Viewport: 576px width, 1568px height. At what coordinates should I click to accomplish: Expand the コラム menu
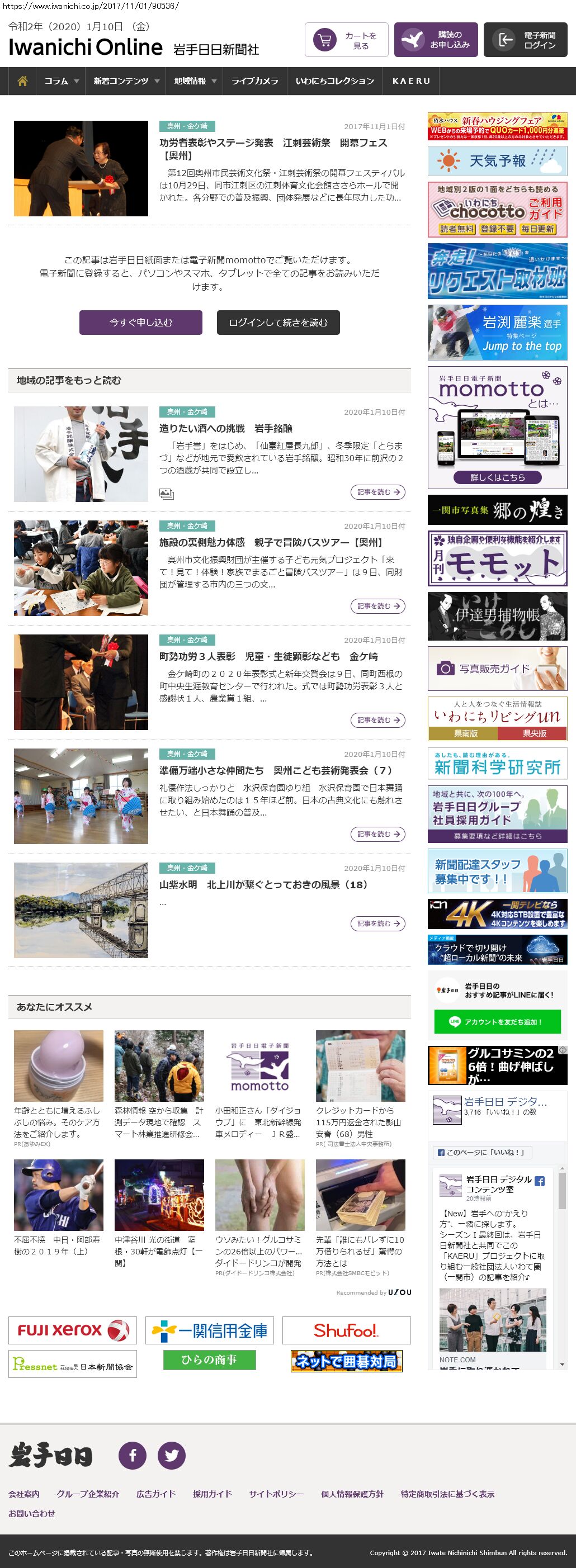point(62,81)
